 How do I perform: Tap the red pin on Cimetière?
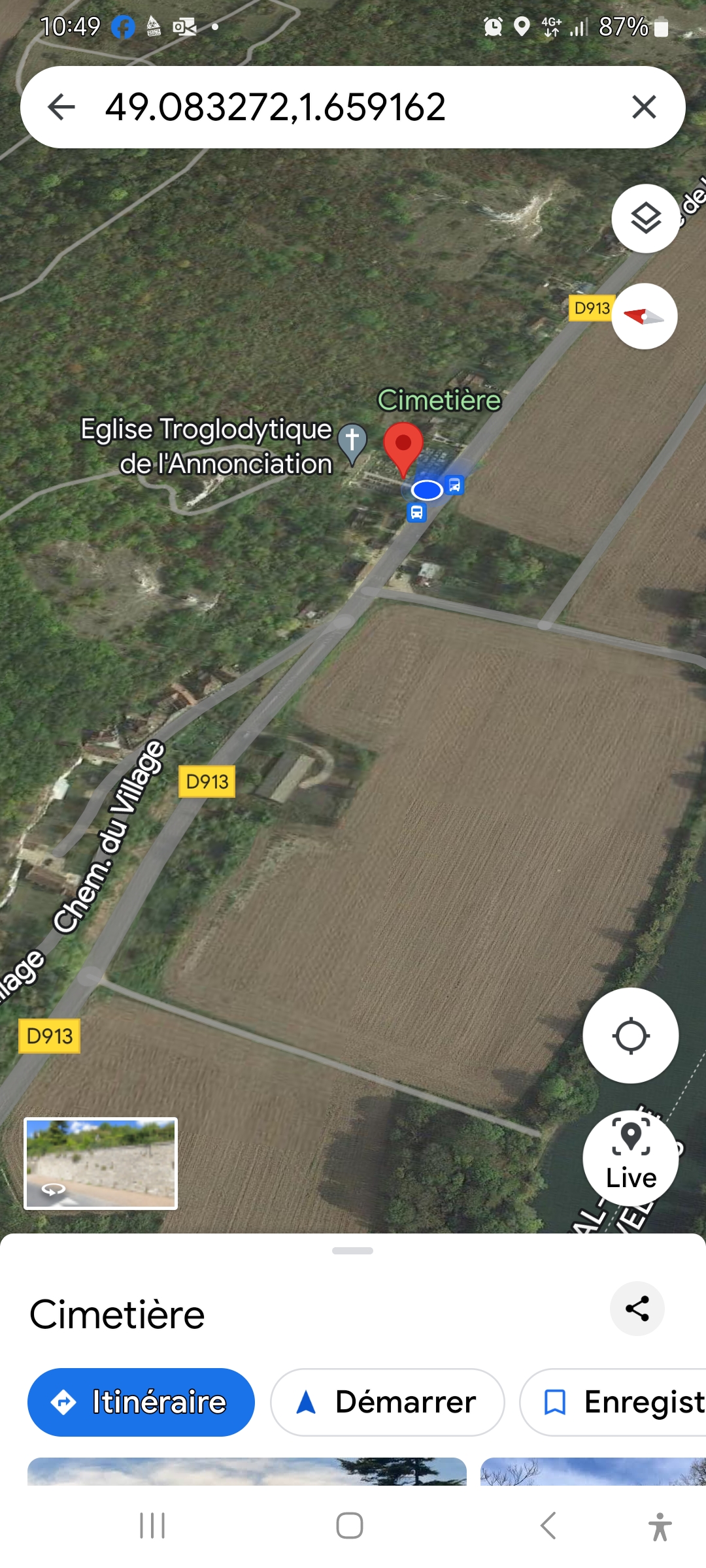(403, 446)
